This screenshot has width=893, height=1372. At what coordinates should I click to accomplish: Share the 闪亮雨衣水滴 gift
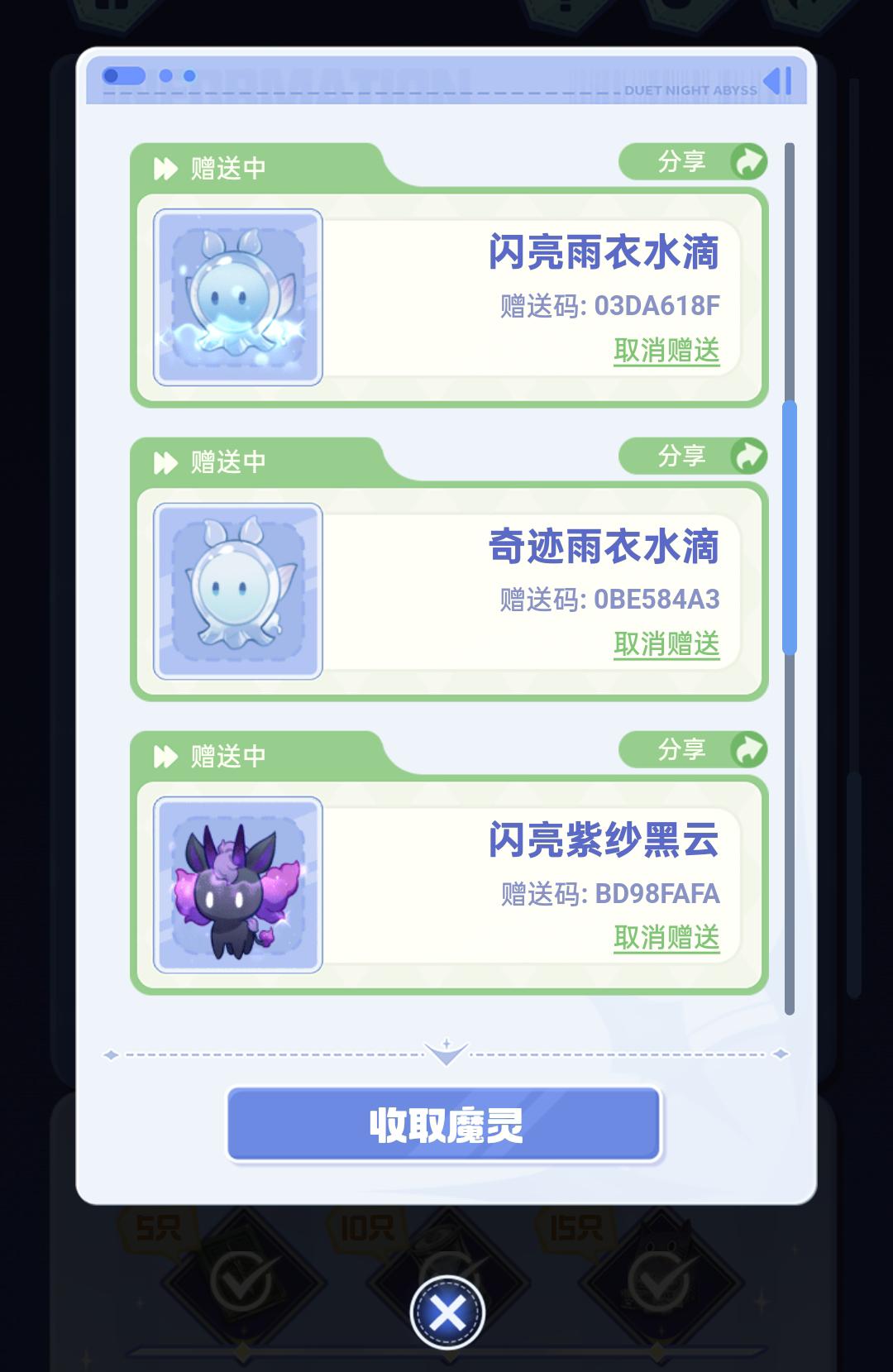click(693, 161)
